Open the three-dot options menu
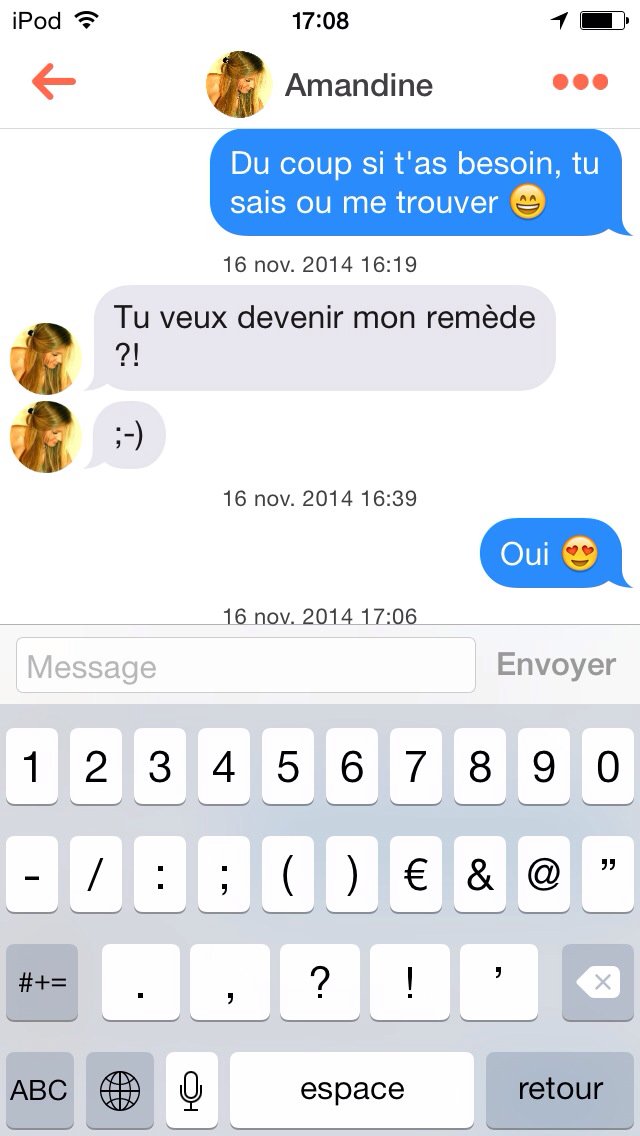Image resolution: width=640 pixels, height=1136 pixels. click(x=580, y=82)
